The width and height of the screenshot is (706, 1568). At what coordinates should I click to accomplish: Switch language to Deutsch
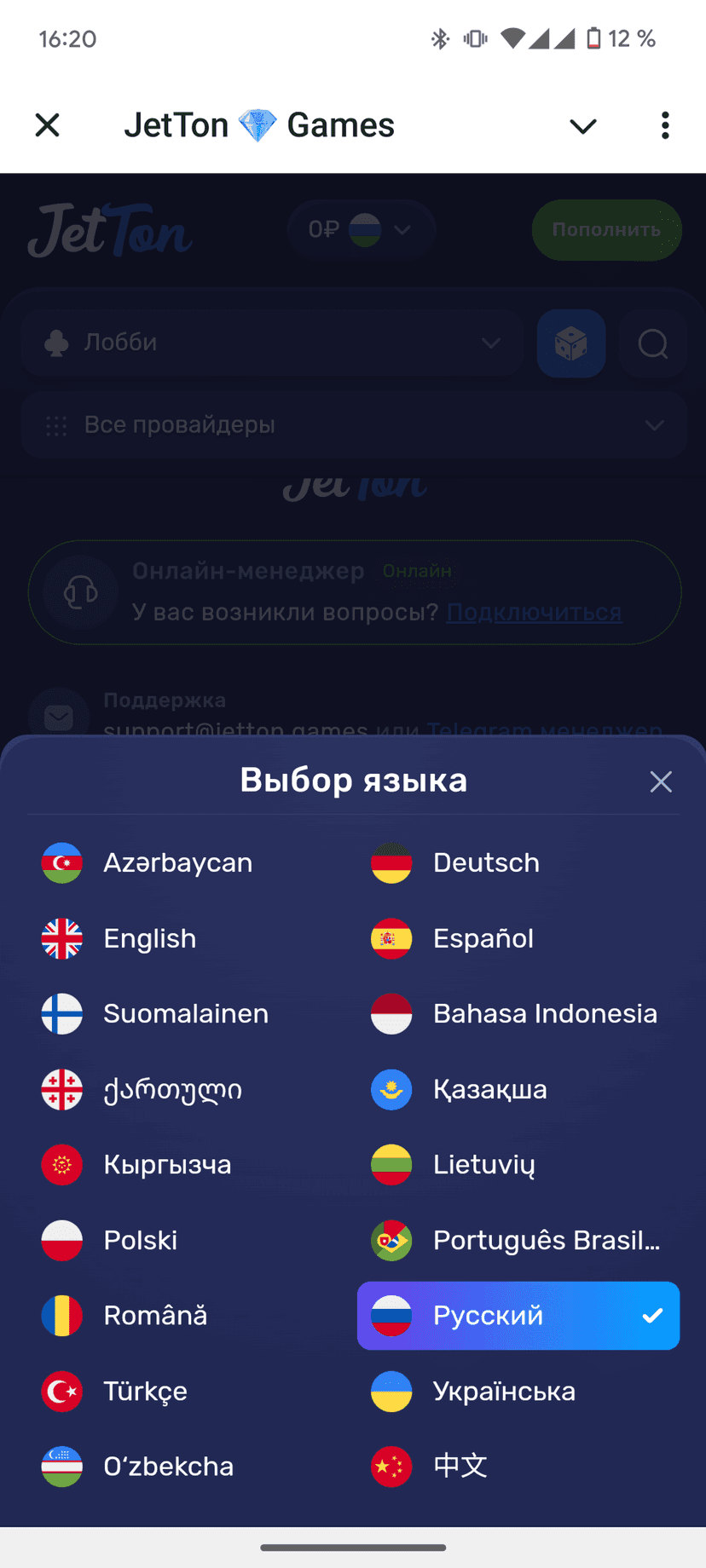coord(486,863)
